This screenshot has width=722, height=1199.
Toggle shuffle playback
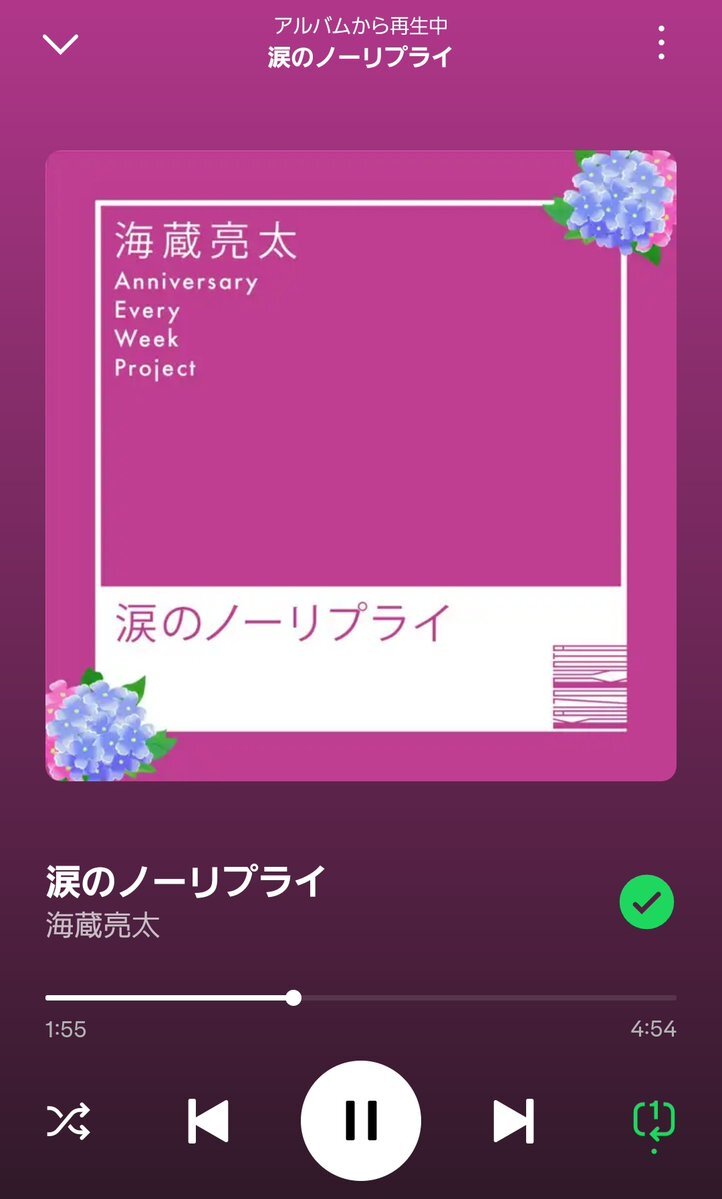click(68, 1121)
